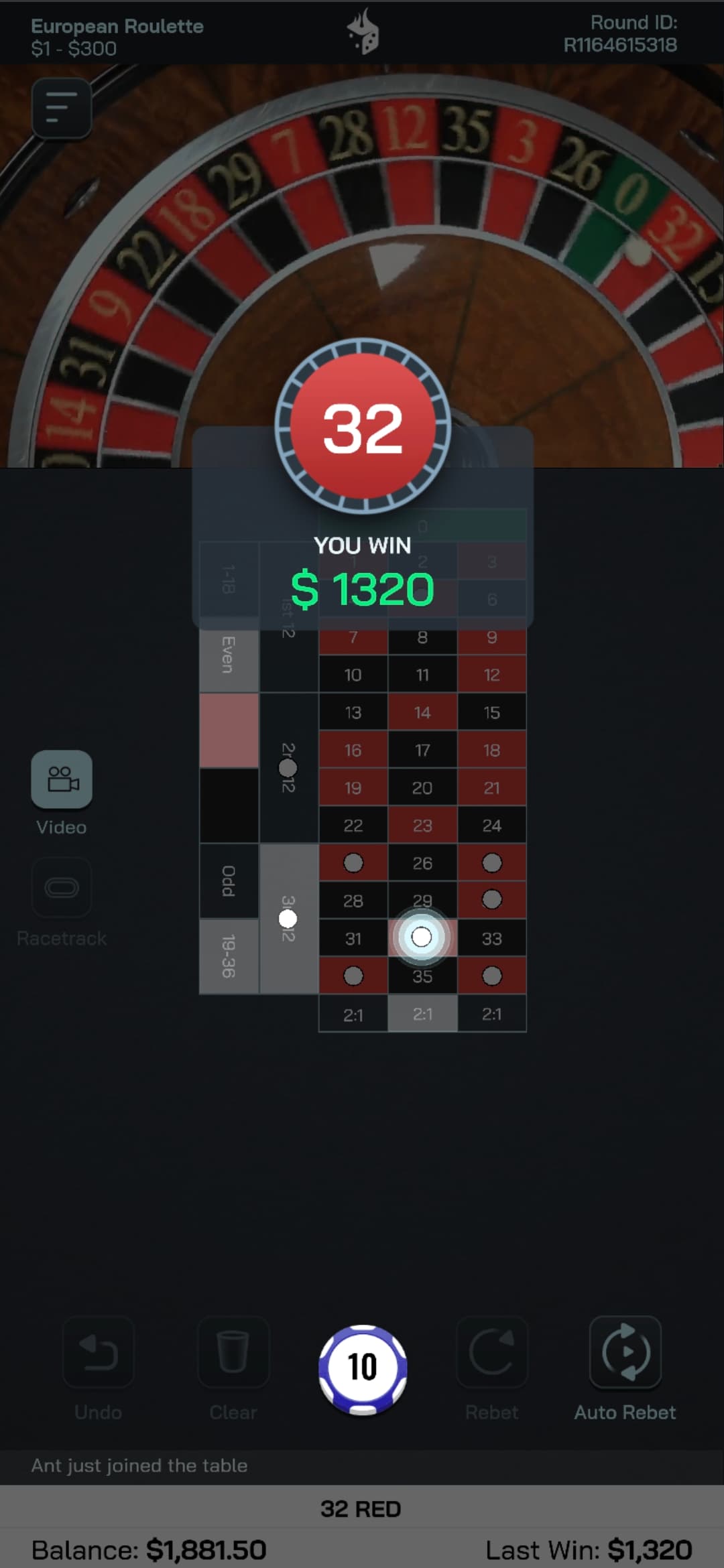This screenshot has width=724, height=1568.
Task: Enable Auto Rebet
Action: pyautogui.click(x=625, y=1352)
